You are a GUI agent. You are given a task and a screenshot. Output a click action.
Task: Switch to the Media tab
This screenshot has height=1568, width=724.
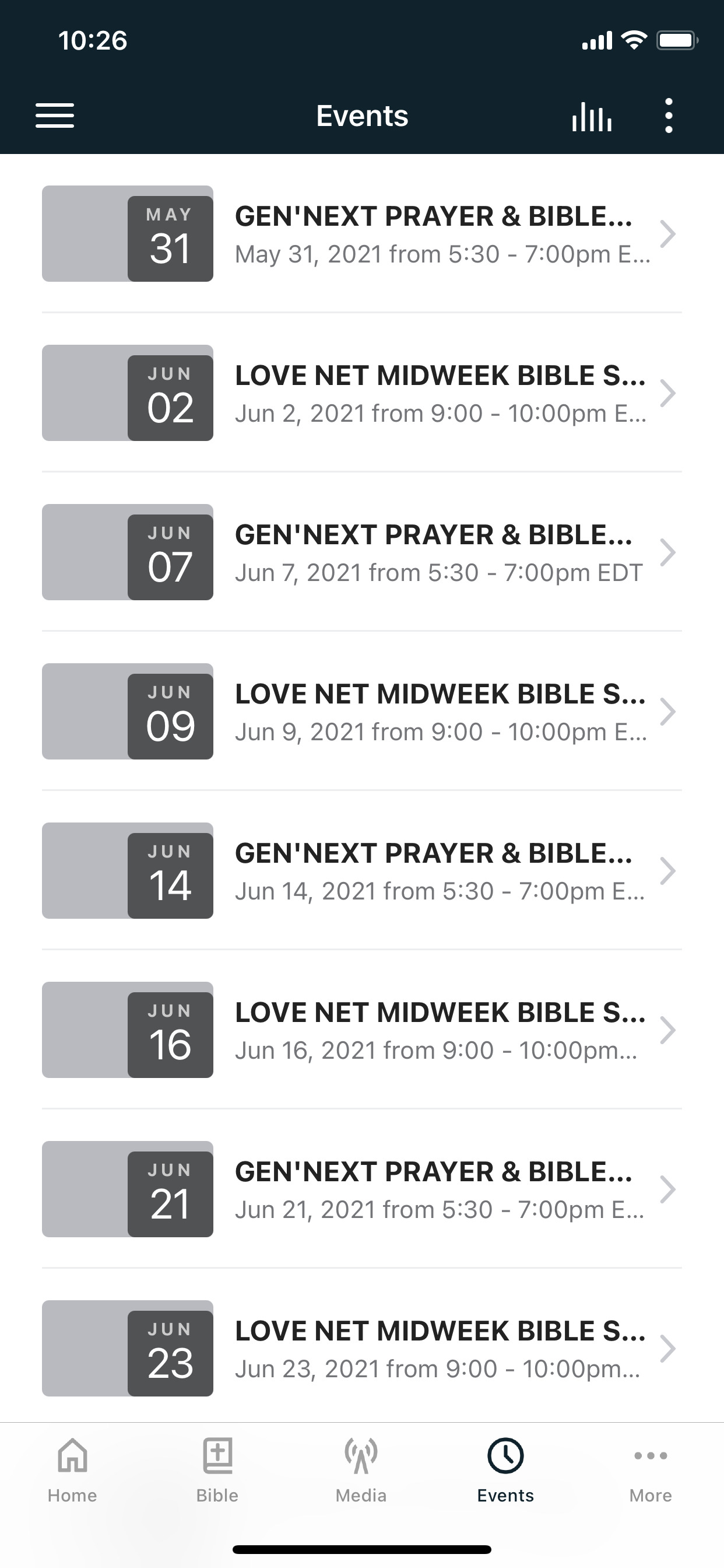click(361, 1471)
